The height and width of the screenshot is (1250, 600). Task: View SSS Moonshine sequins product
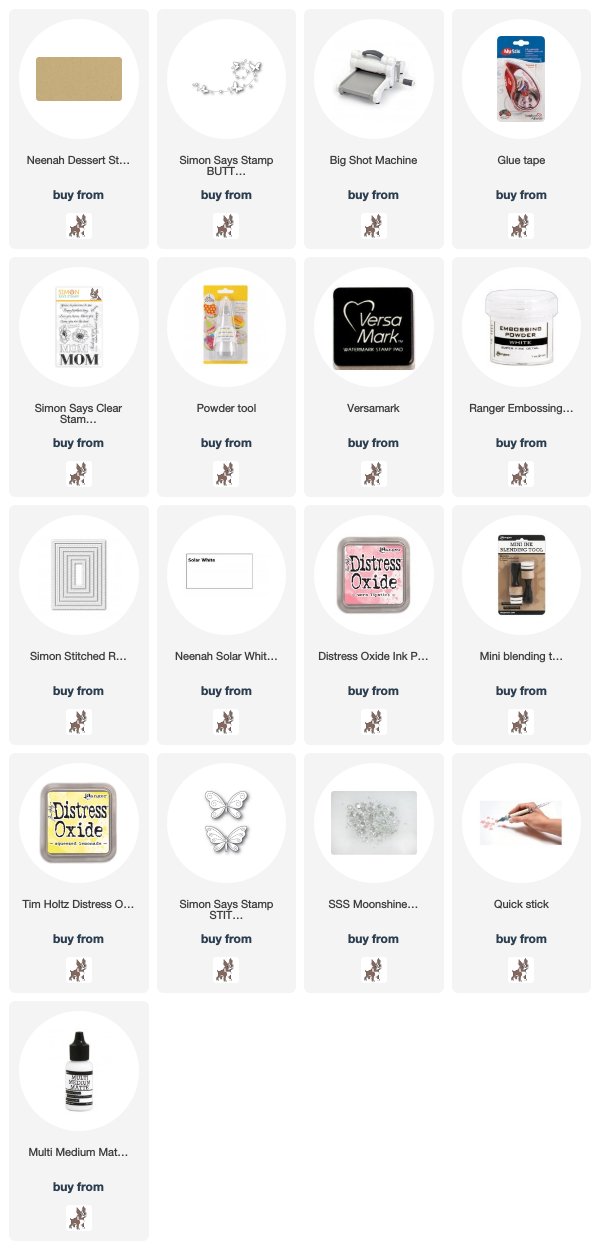click(x=373, y=824)
